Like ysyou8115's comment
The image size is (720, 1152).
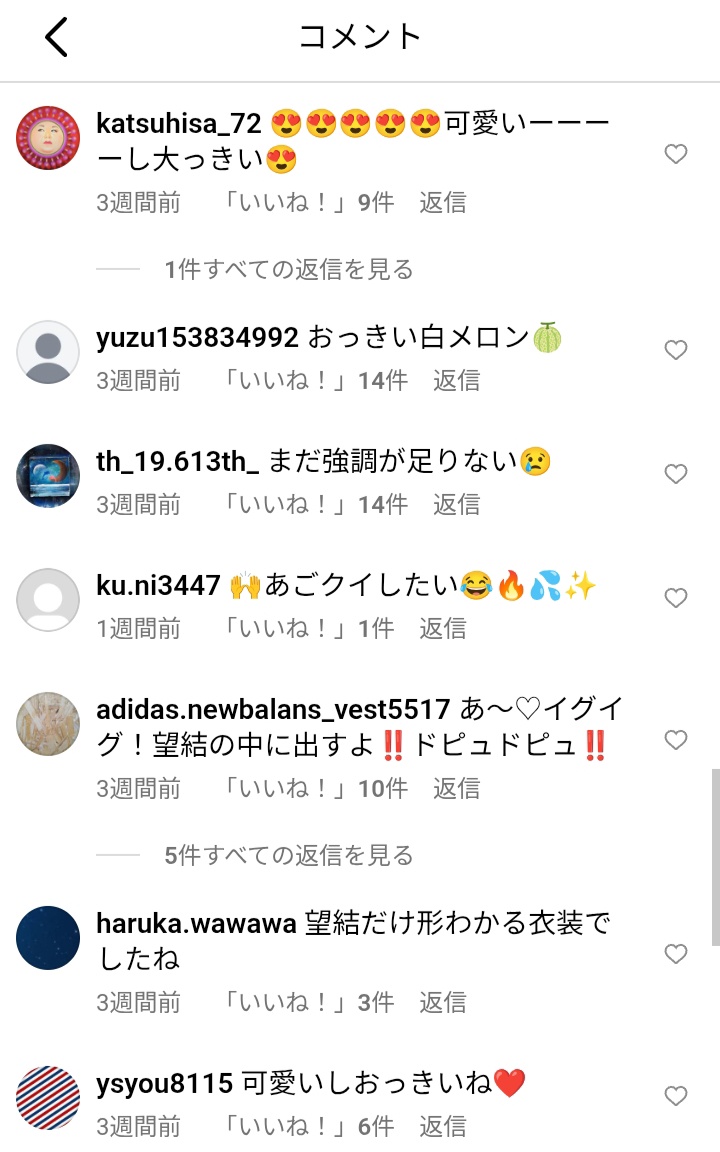tap(676, 1095)
